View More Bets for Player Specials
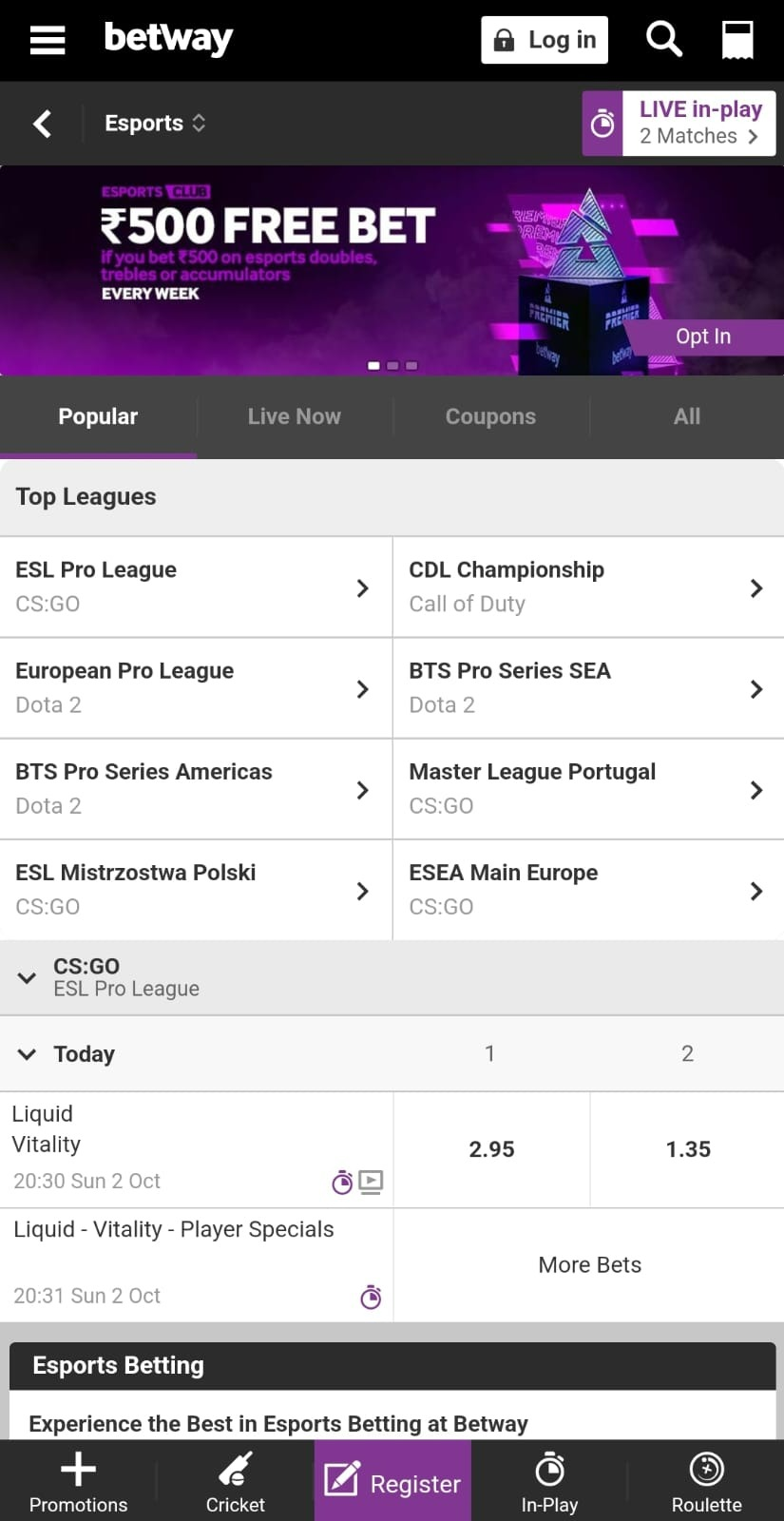Viewport: 784px width, 1521px height. point(589,1265)
